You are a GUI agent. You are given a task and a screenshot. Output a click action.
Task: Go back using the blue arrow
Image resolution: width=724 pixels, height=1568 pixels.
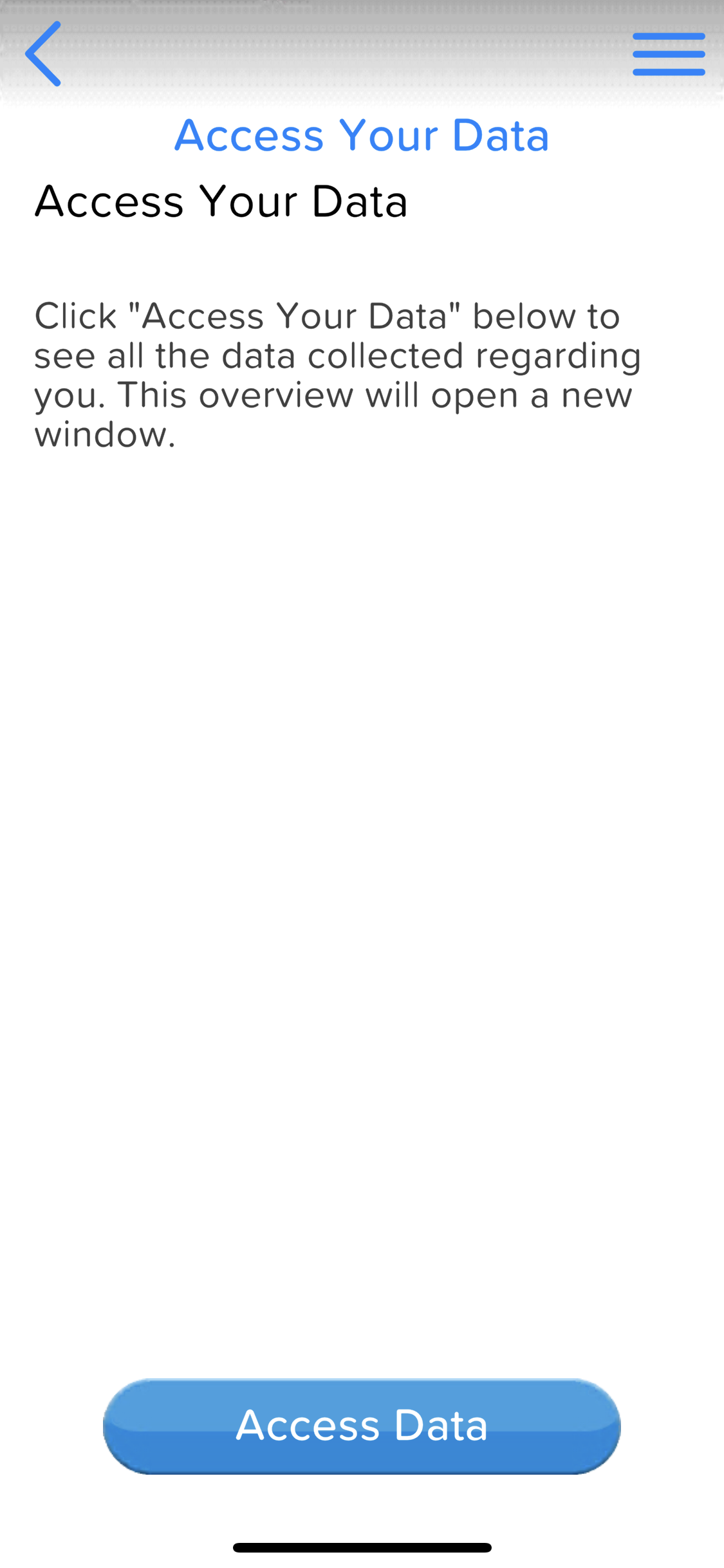pos(43,54)
